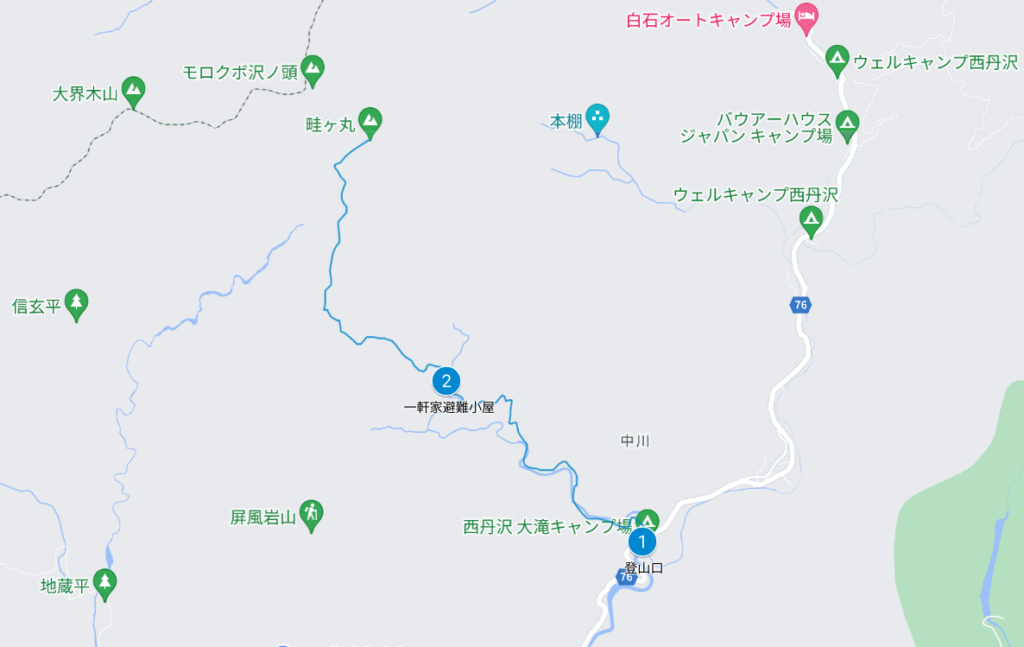Tap the 大界木山 mountain marker
Screen dimensions: 1024x647
click(133, 92)
